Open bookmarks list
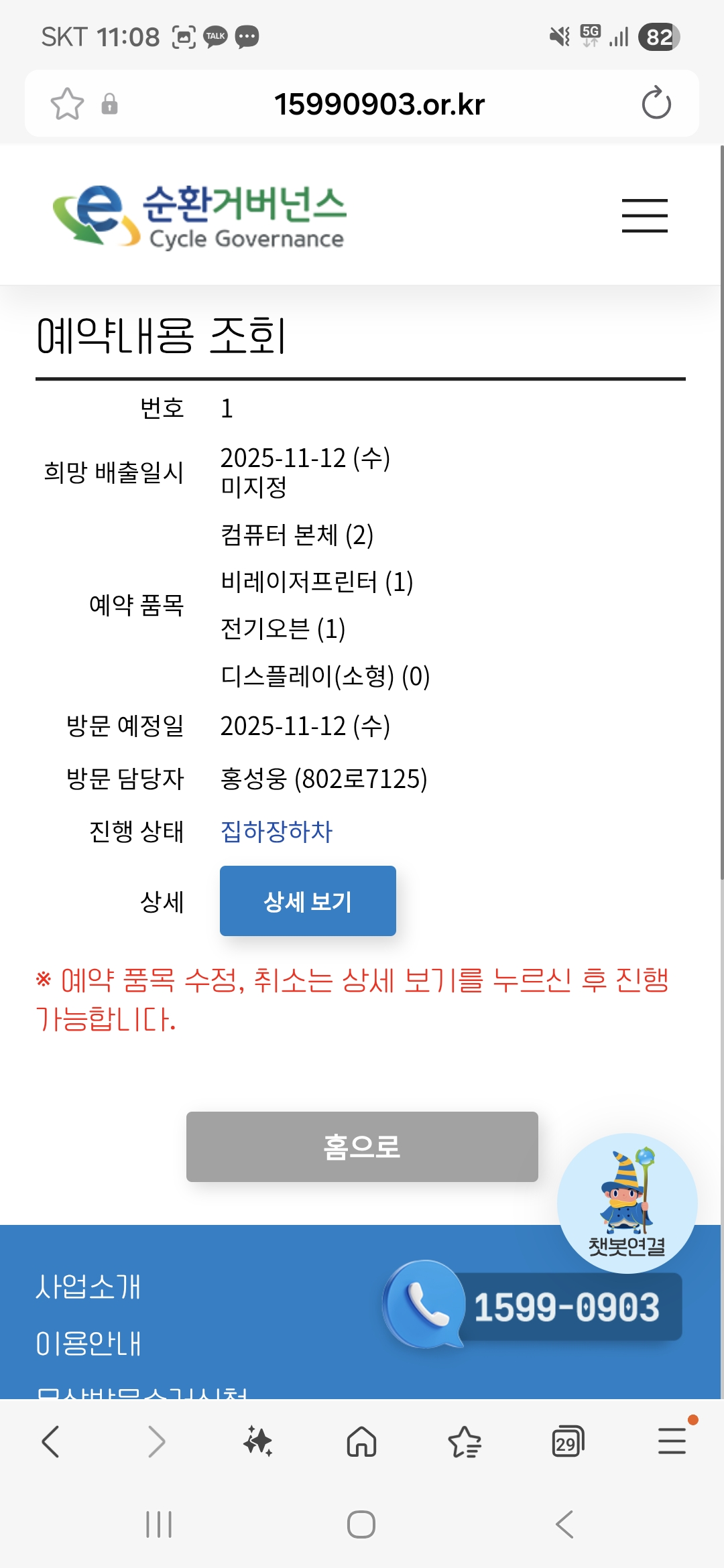724x1568 pixels. (465, 1441)
